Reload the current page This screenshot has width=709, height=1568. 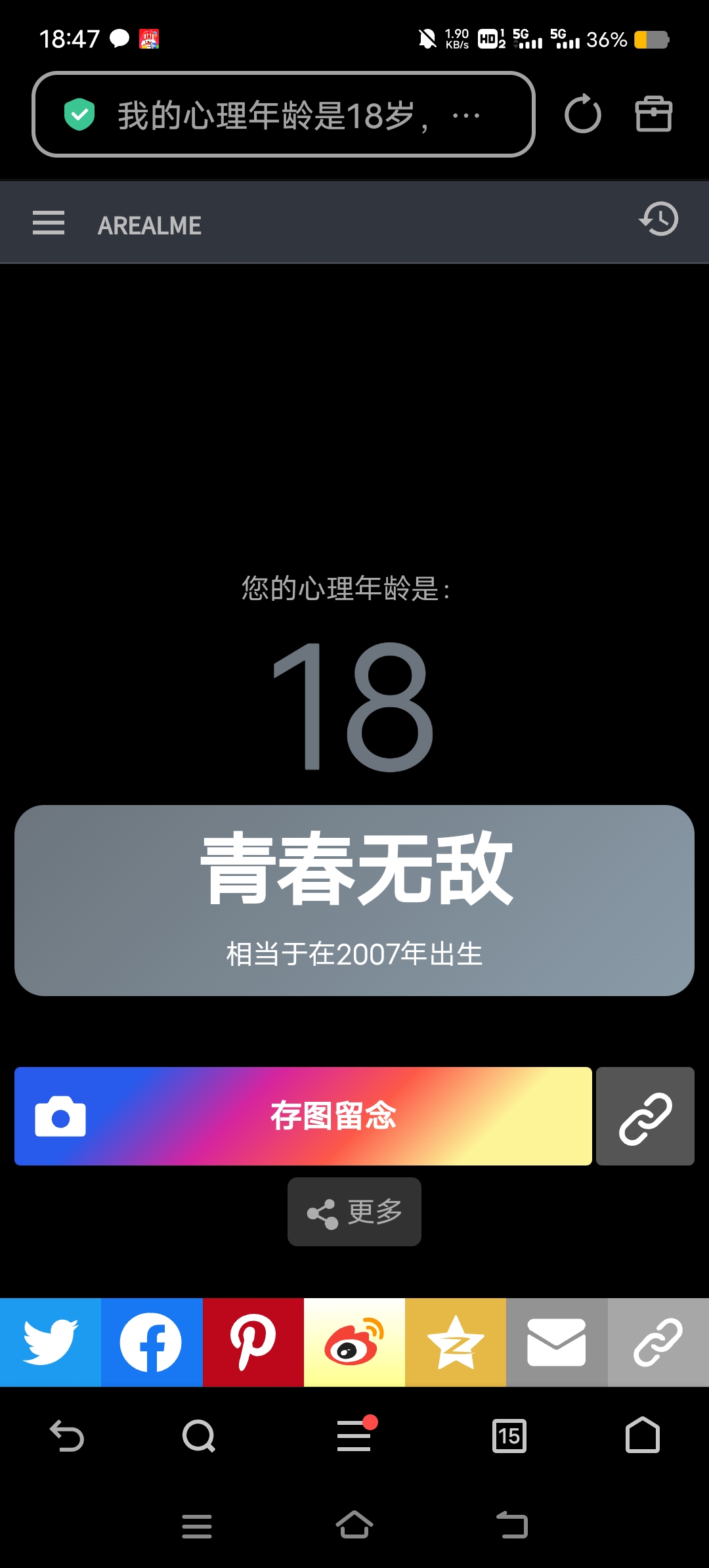tap(582, 115)
